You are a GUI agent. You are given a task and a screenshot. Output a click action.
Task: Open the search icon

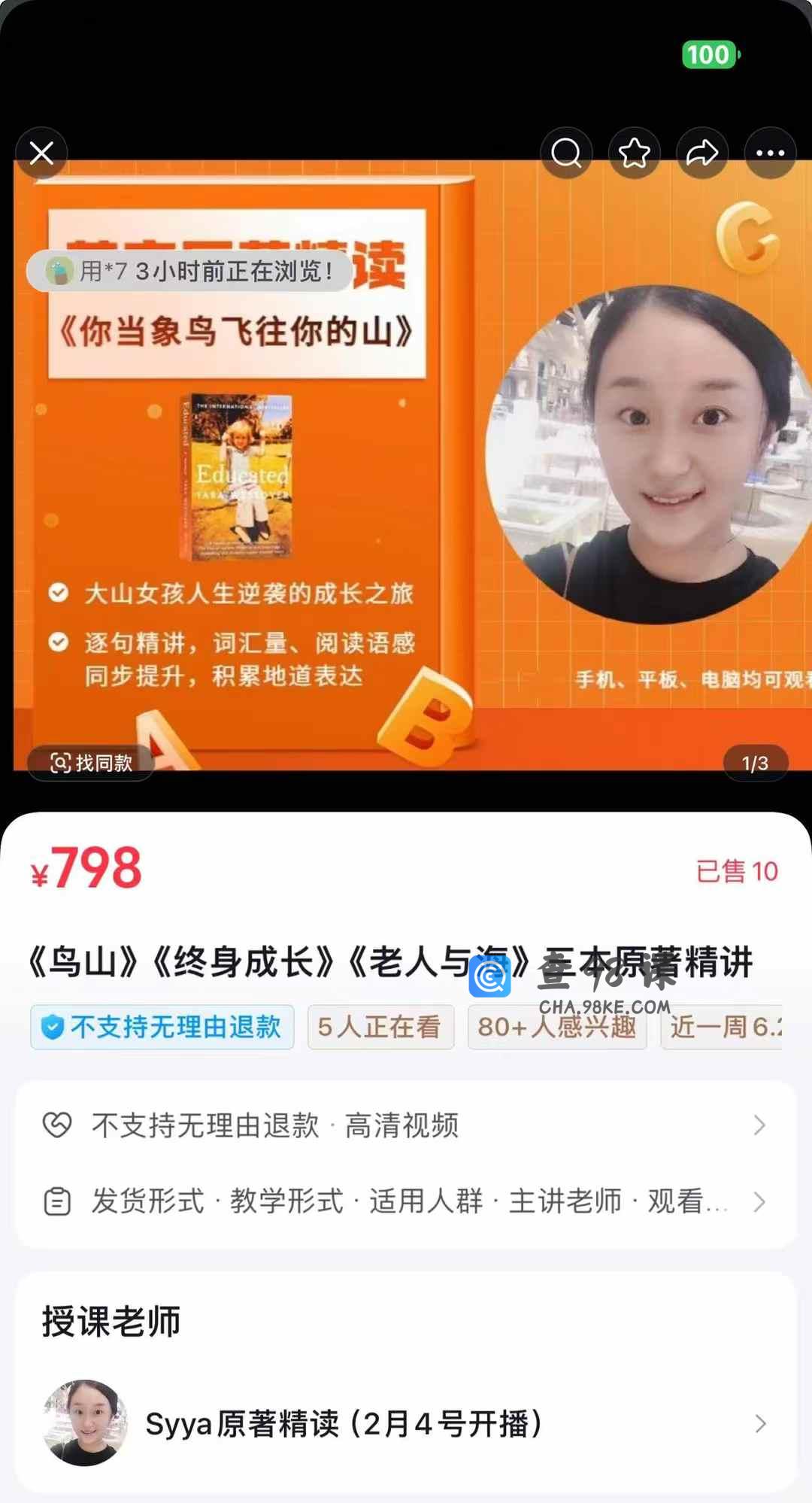(x=566, y=153)
